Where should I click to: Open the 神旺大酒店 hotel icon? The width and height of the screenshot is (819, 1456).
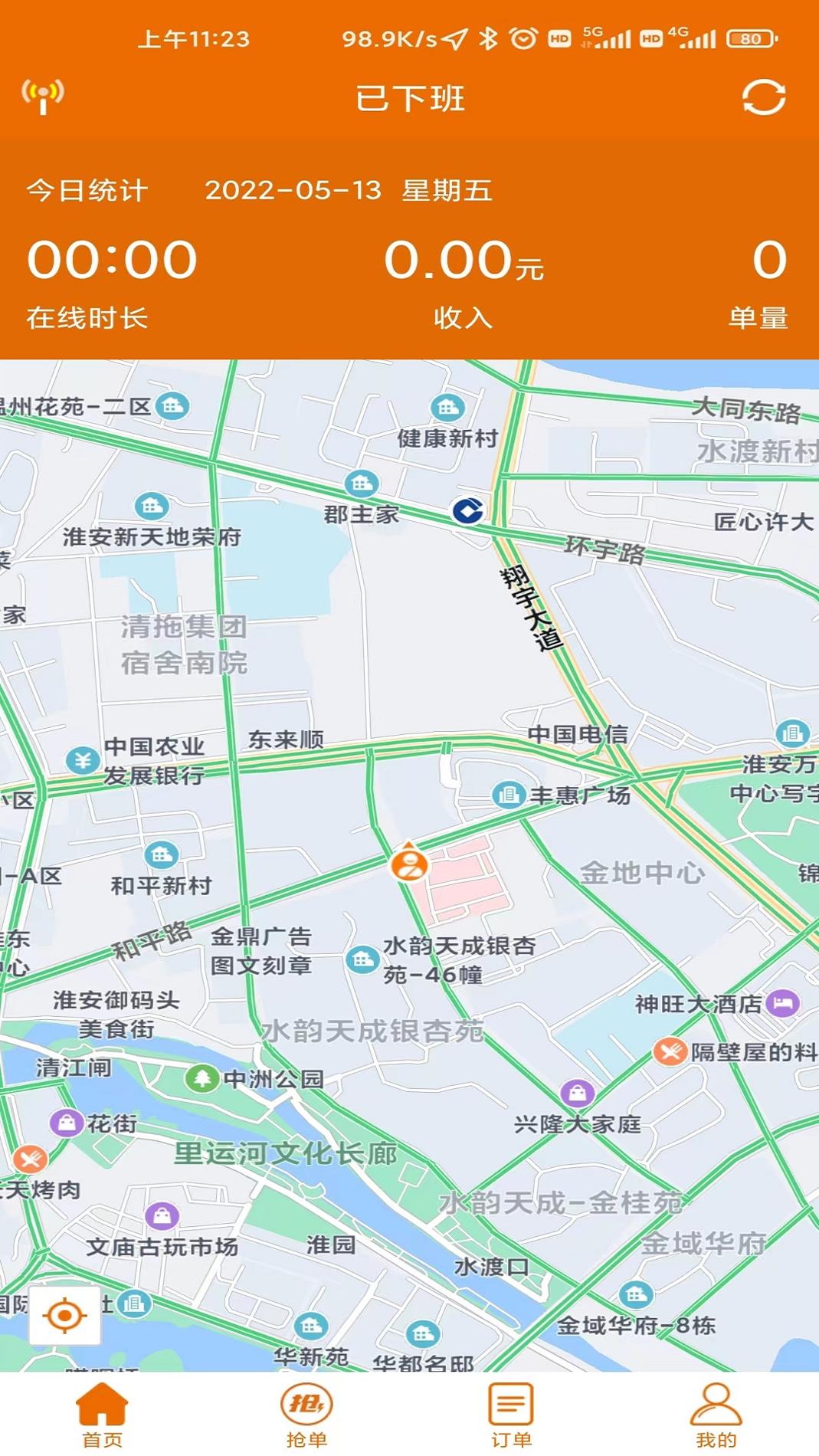coord(783,1001)
